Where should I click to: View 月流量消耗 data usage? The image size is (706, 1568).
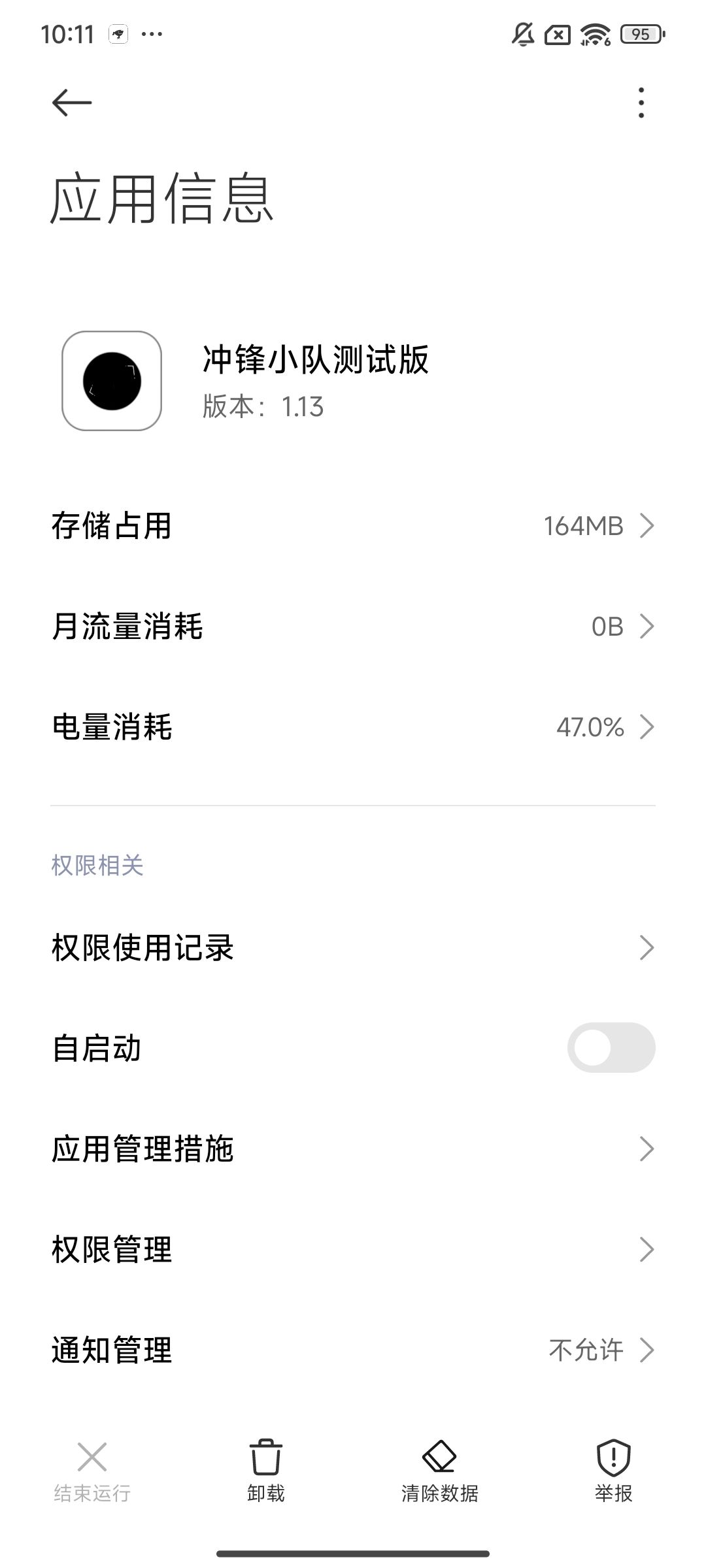353,627
